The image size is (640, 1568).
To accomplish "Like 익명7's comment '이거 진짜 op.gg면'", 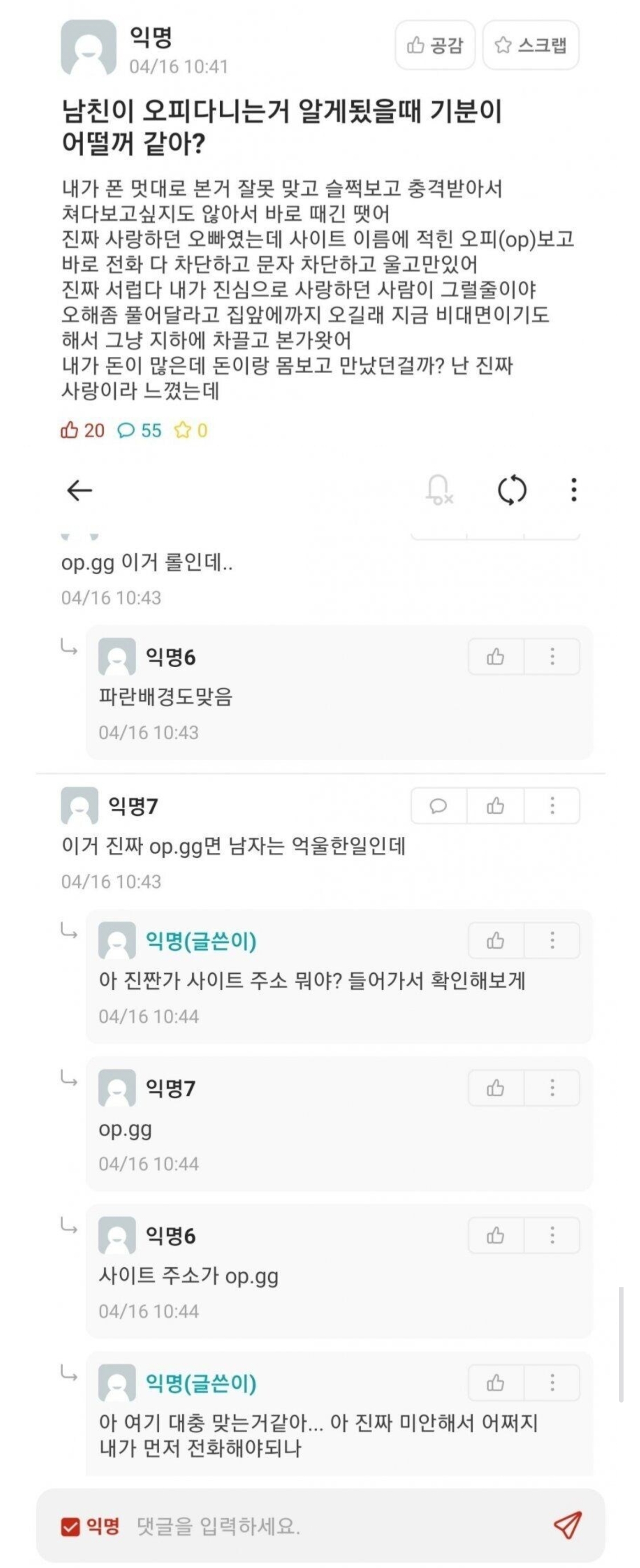I will click(x=496, y=806).
